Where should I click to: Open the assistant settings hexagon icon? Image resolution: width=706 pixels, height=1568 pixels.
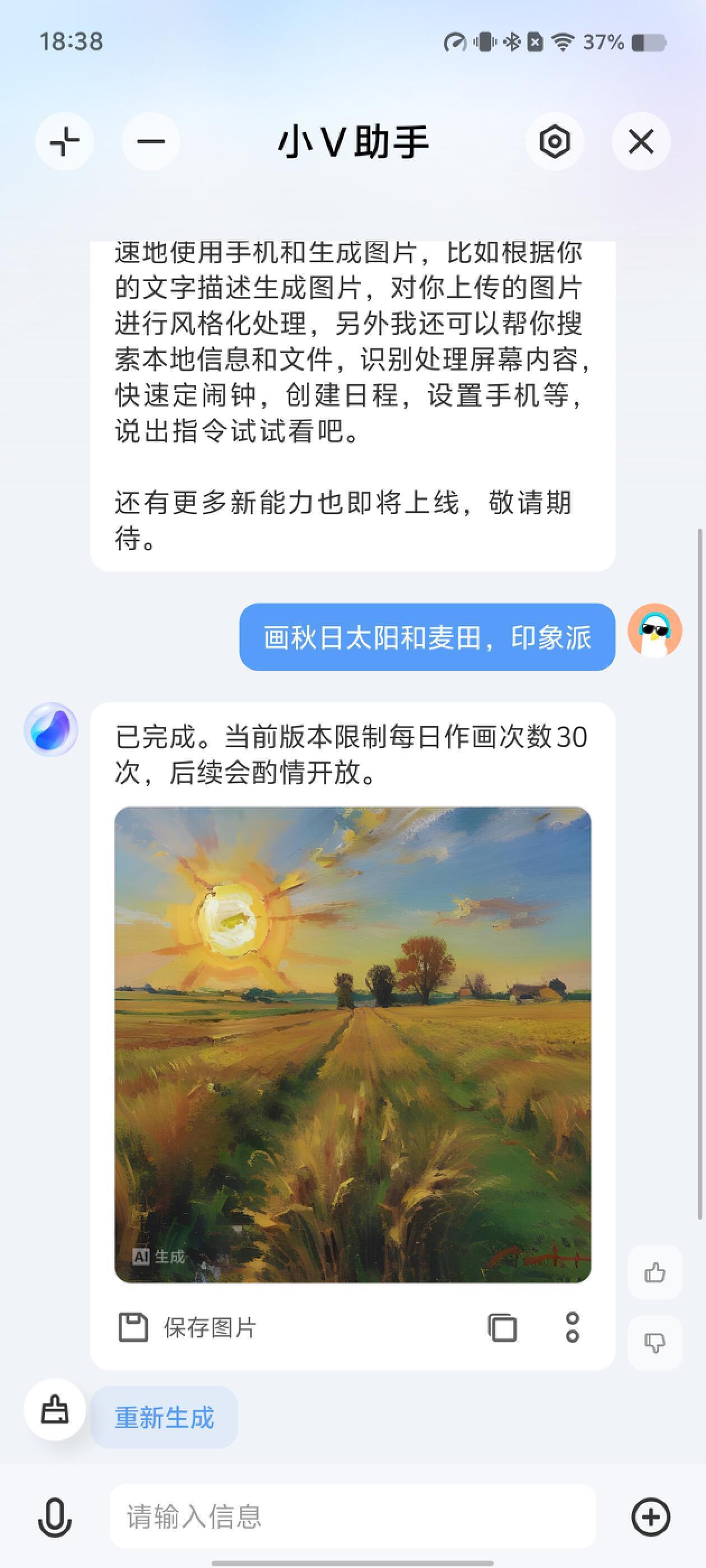point(554,142)
